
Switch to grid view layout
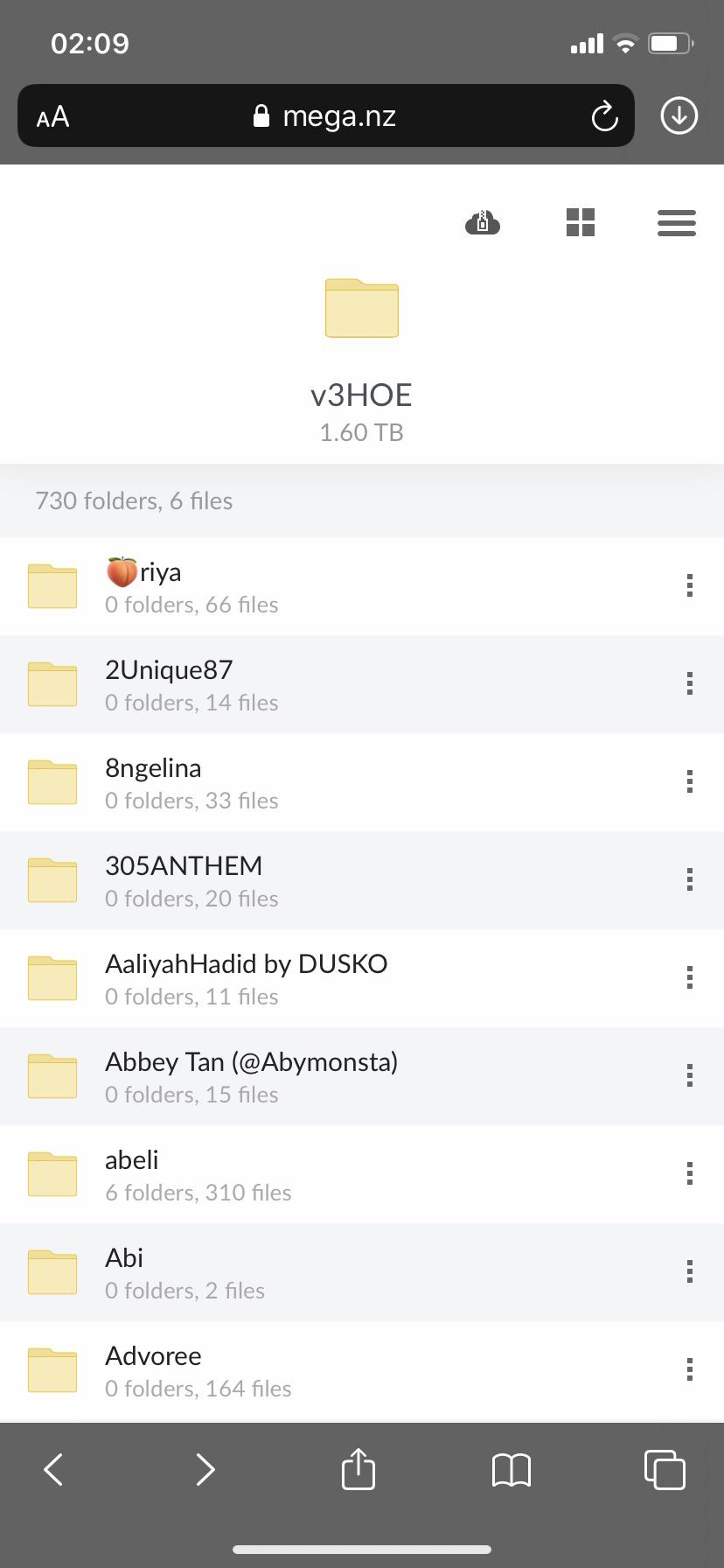click(x=581, y=223)
